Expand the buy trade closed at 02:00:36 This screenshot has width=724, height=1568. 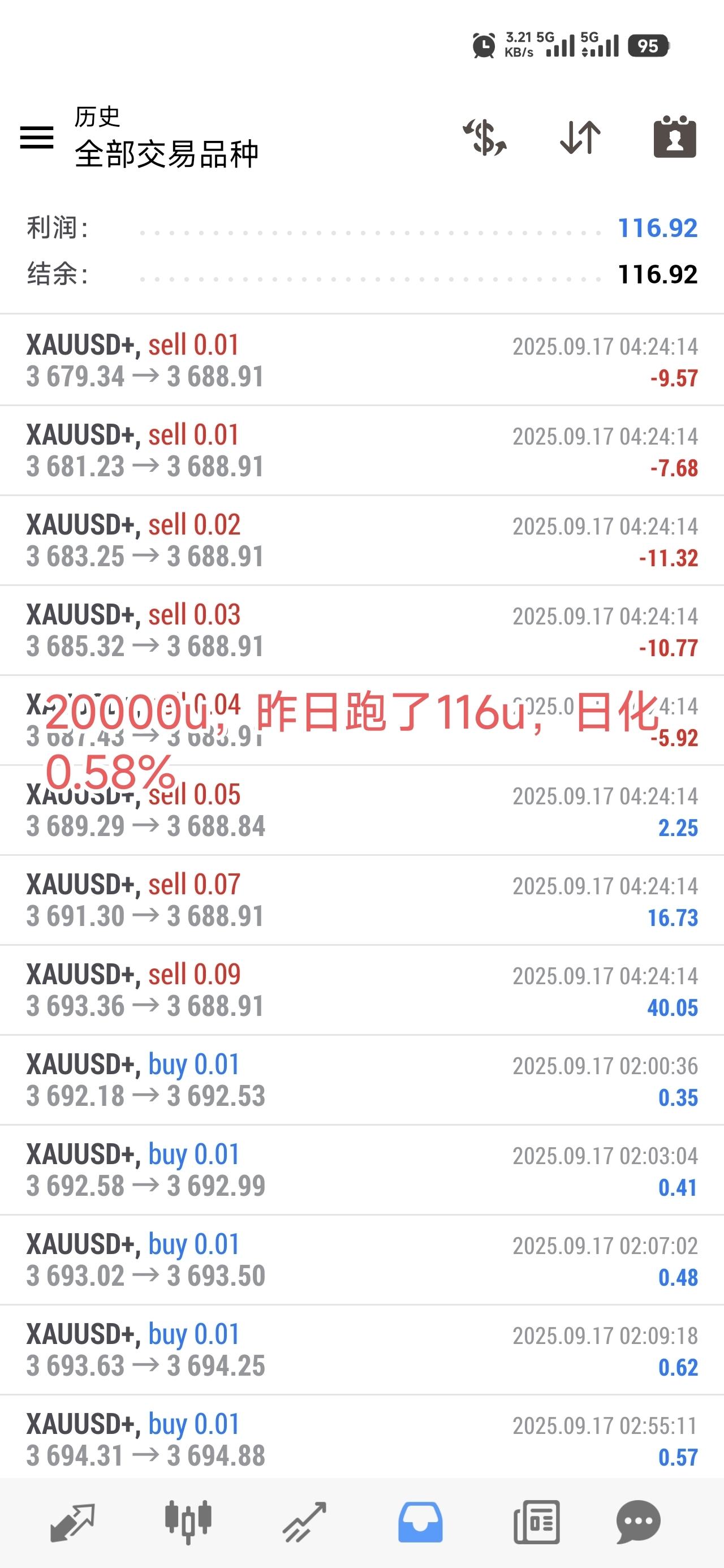click(361, 1080)
